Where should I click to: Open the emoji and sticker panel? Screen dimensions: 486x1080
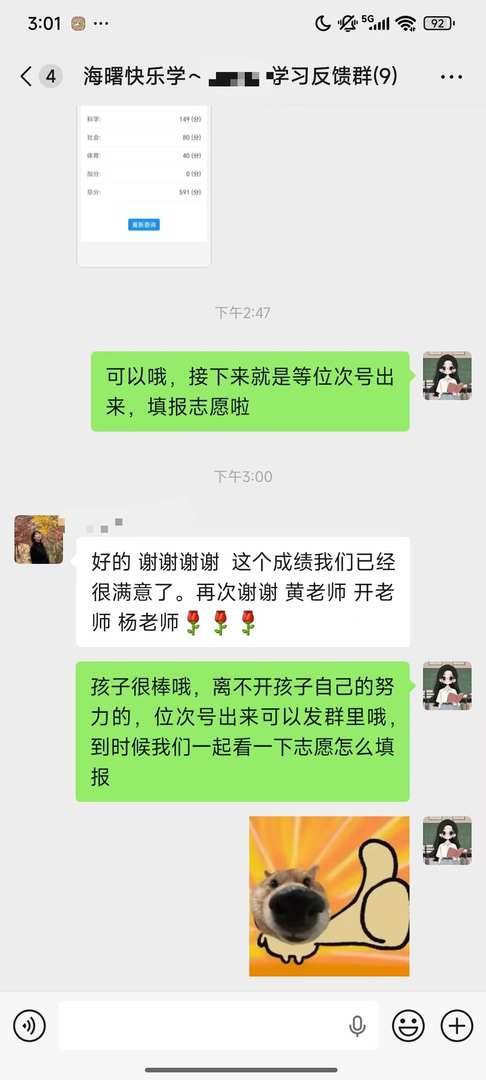(x=408, y=1026)
